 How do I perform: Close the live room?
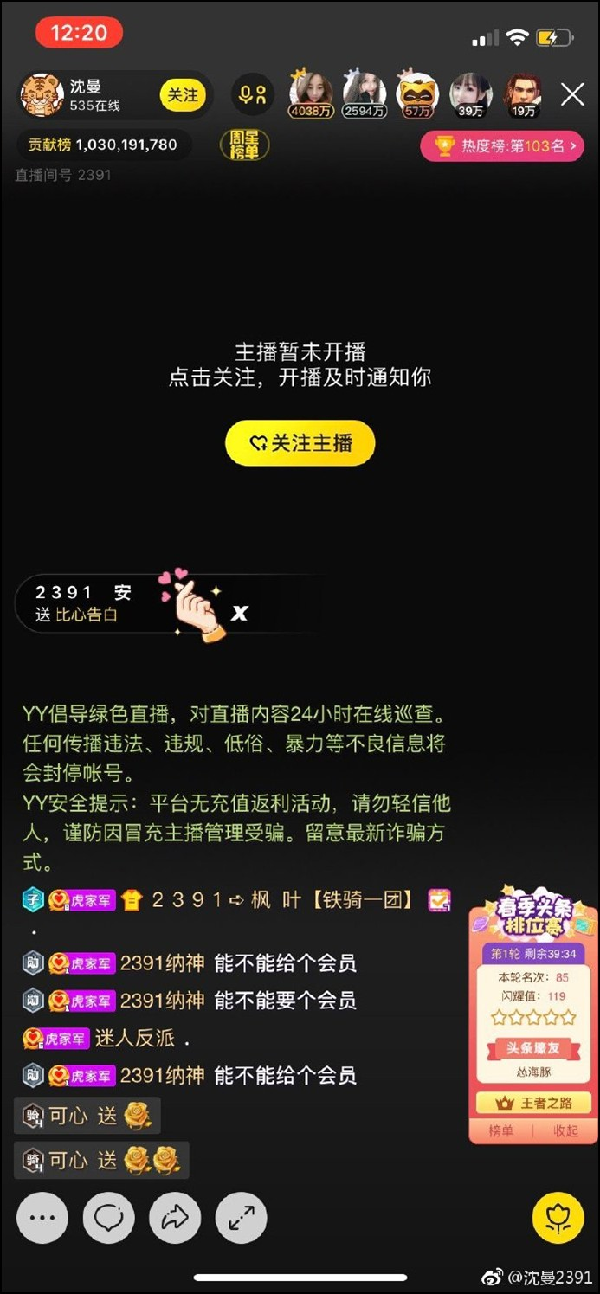(572, 95)
